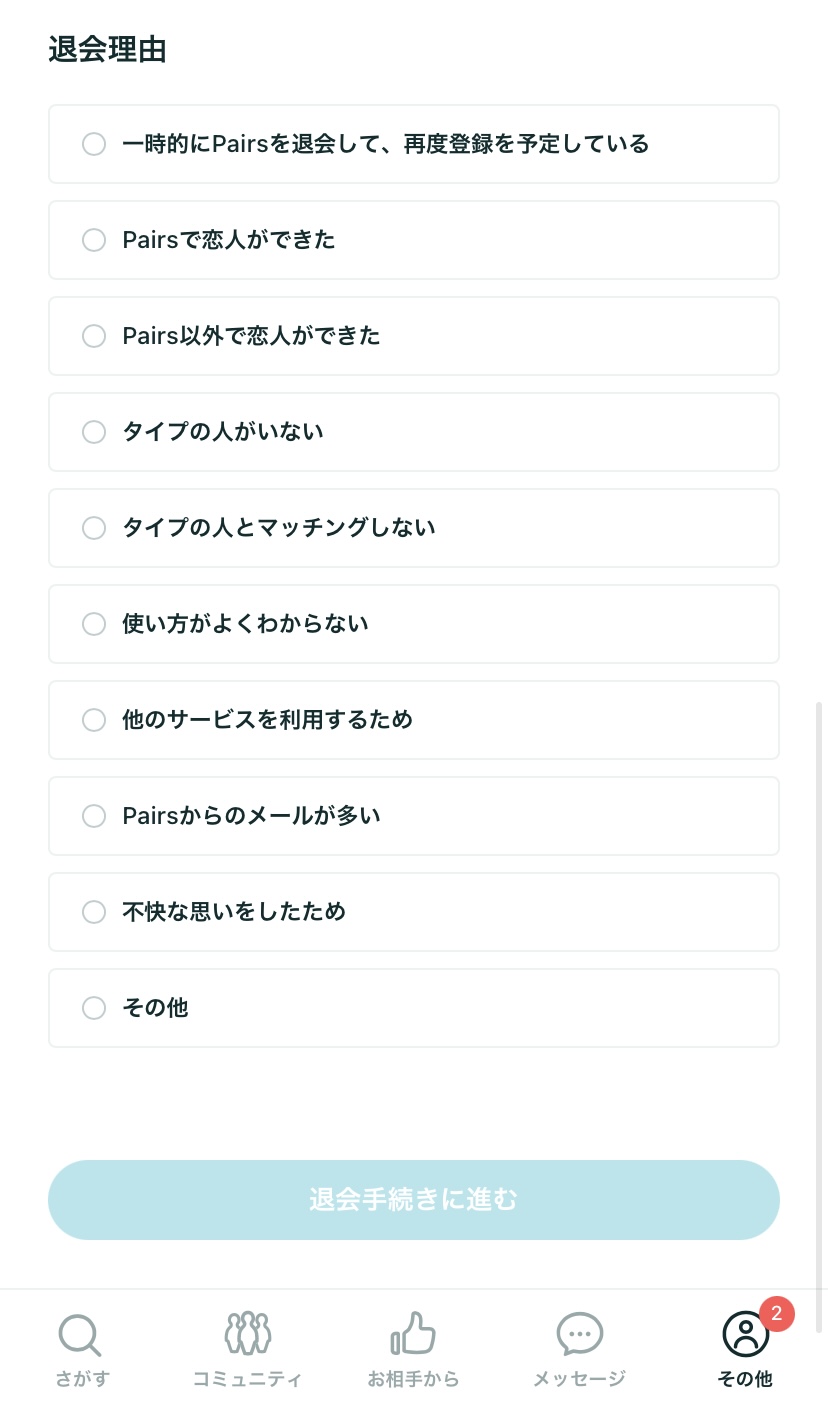Select 一時的にPairsを退会して、再度登録を予定している reason
The width and height of the screenshot is (828, 1405).
[414, 144]
